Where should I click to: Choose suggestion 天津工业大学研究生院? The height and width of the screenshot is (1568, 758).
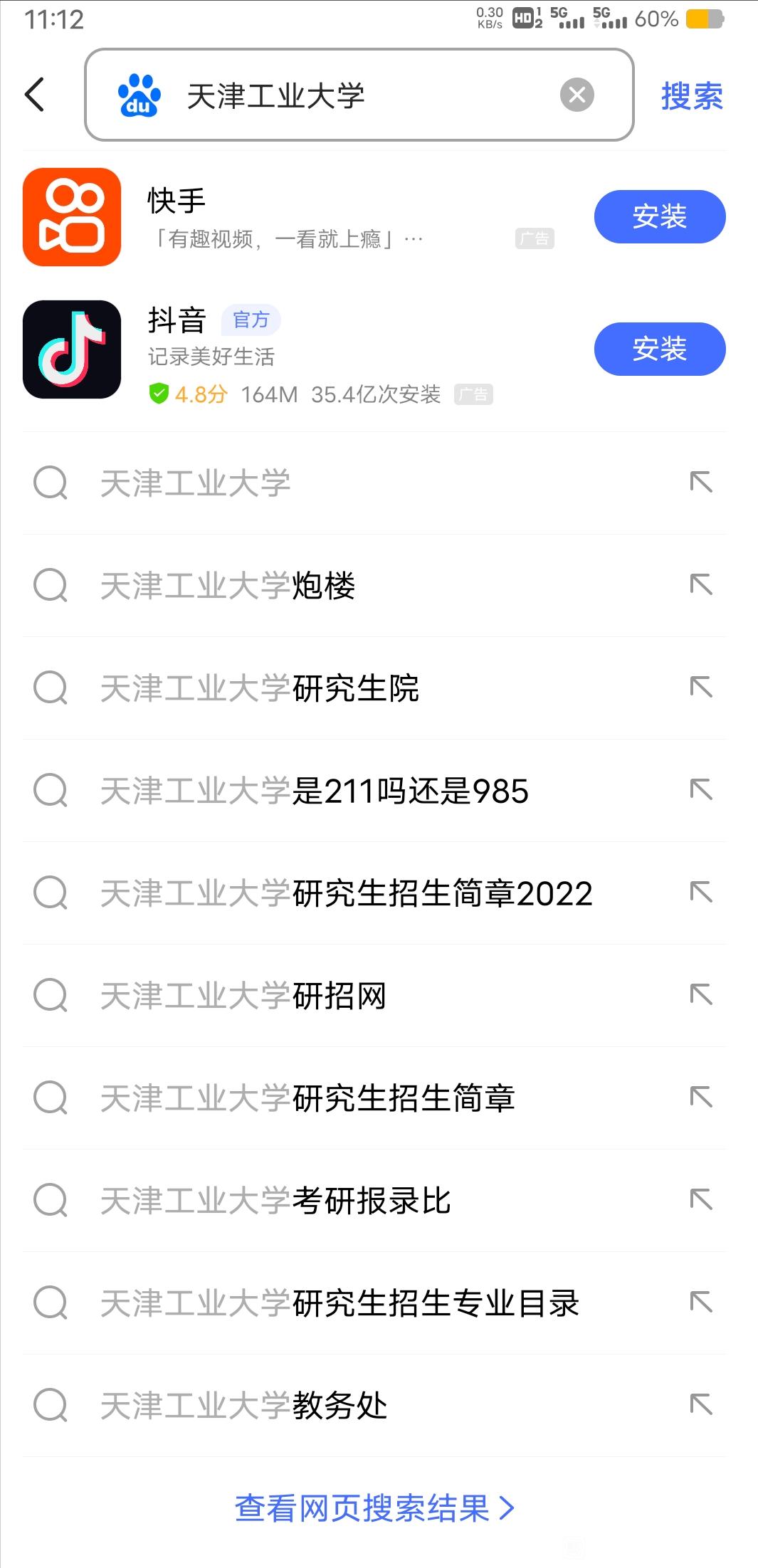(x=374, y=688)
